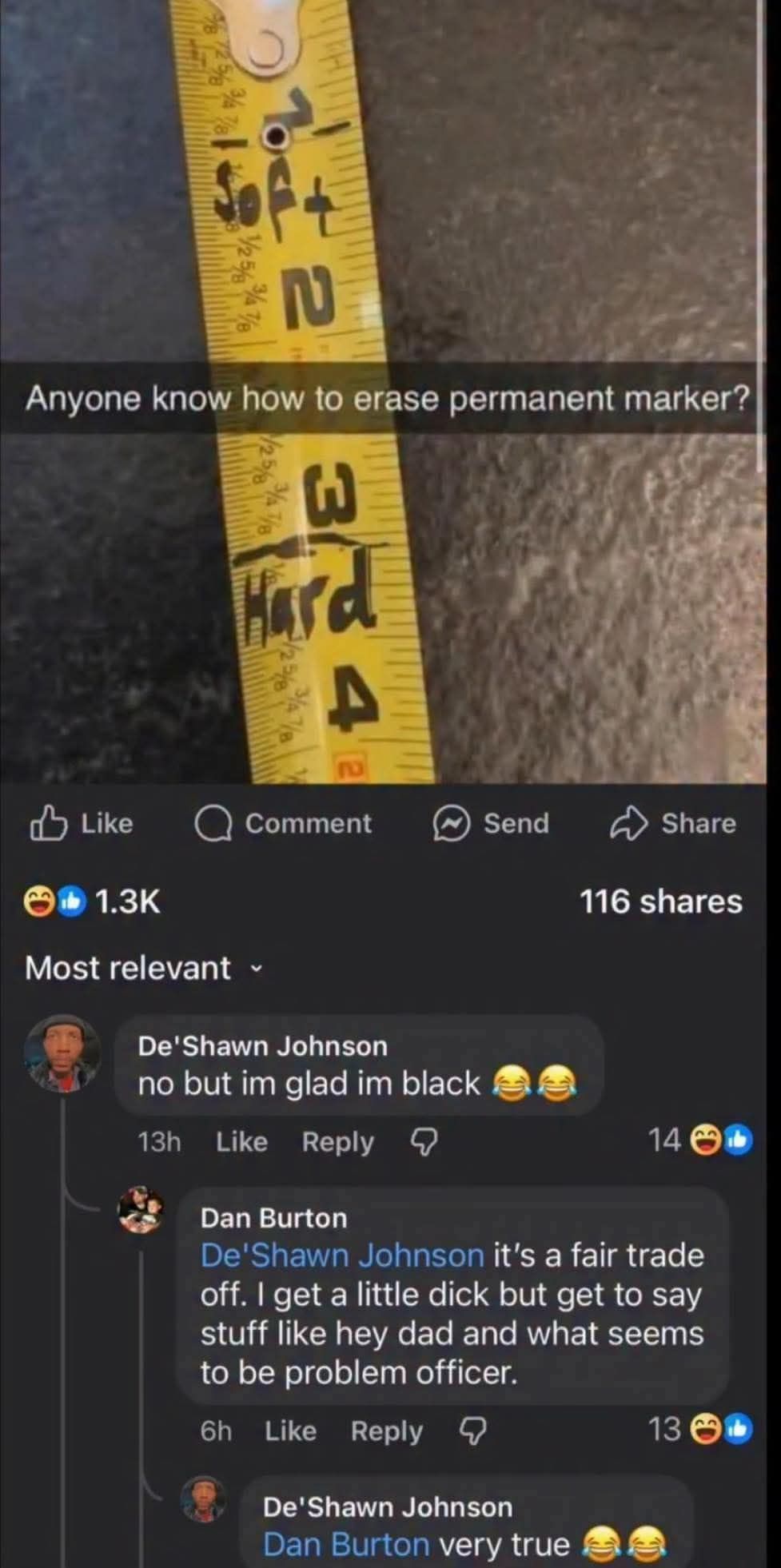Share the tape measure post
The width and height of the screenshot is (781, 1568).
coord(672,824)
